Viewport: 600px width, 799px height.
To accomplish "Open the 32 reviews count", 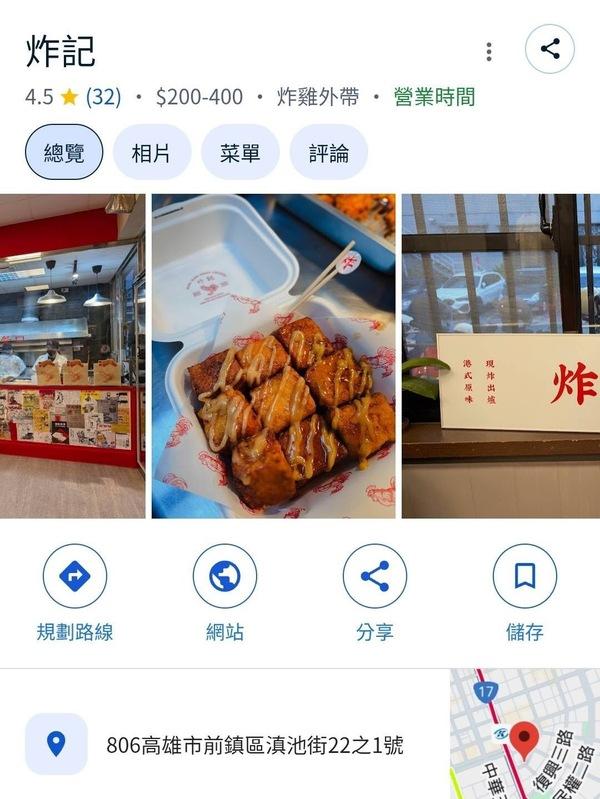I will coord(103,97).
